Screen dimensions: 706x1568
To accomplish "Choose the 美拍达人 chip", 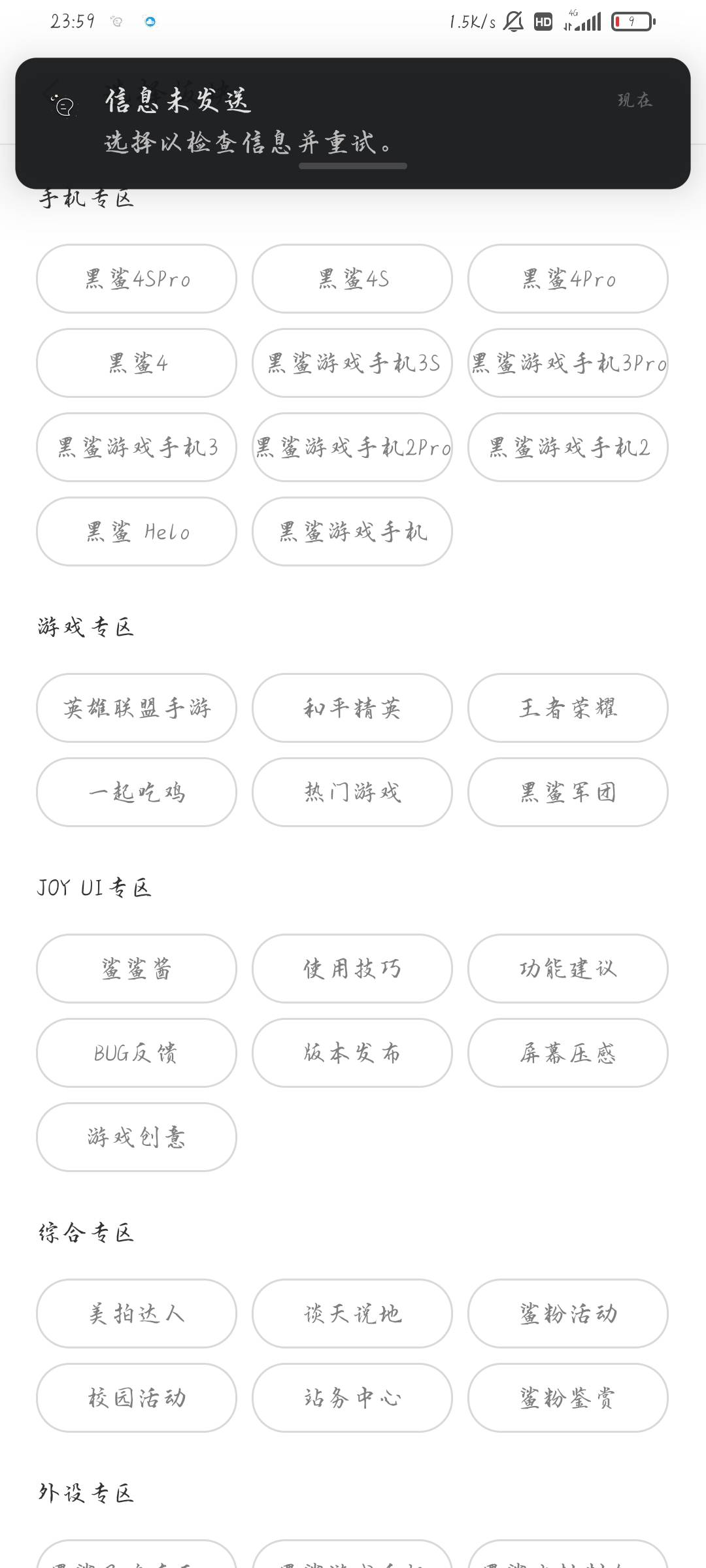I will pos(137,1314).
